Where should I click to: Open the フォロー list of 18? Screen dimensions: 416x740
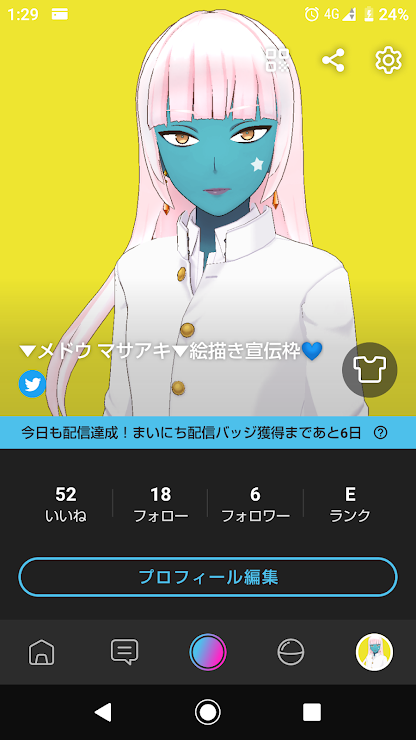(161, 505)
